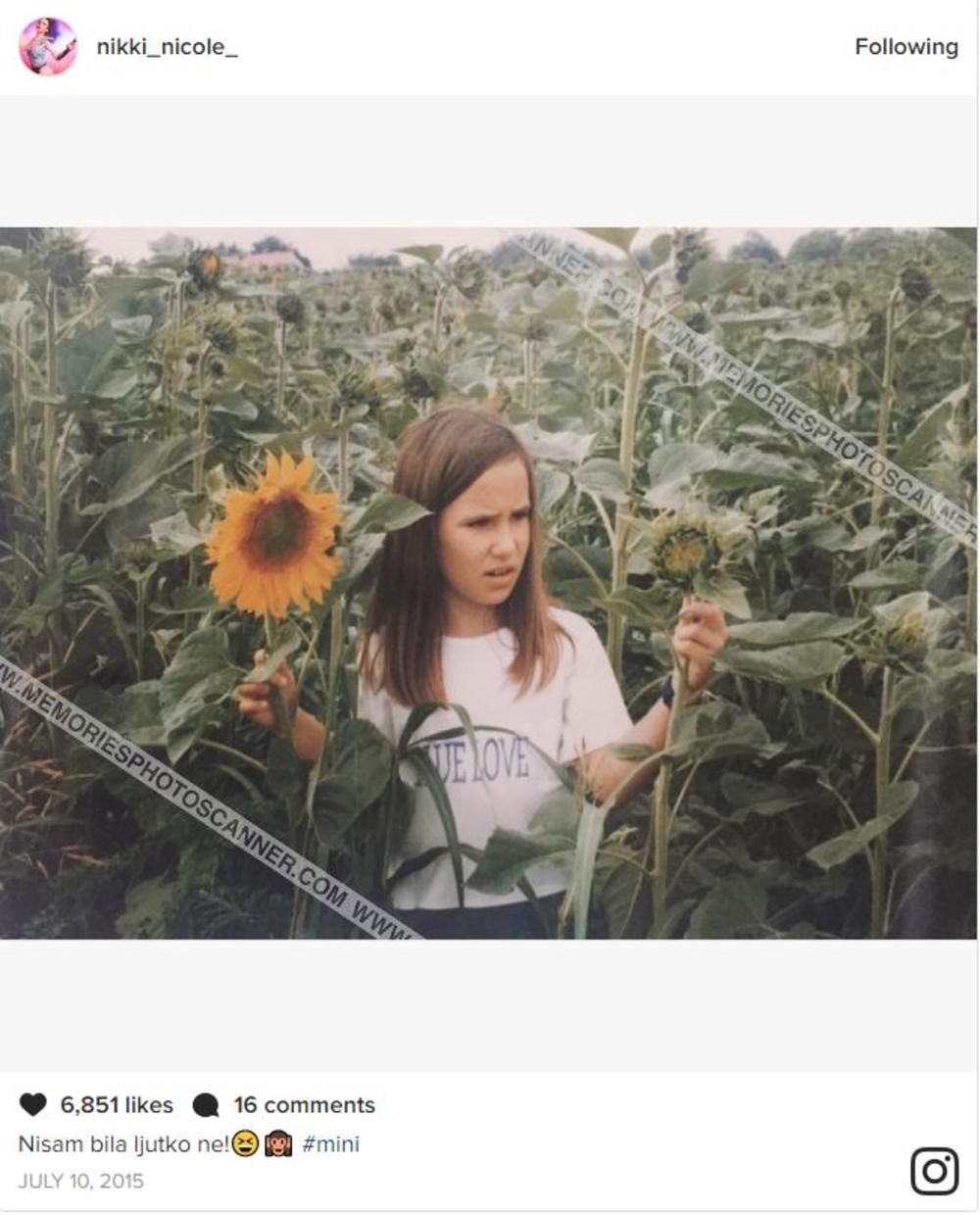980x1215 pixels.
Task: Open the post on Instagram via logo
Action: point(934,1170)
